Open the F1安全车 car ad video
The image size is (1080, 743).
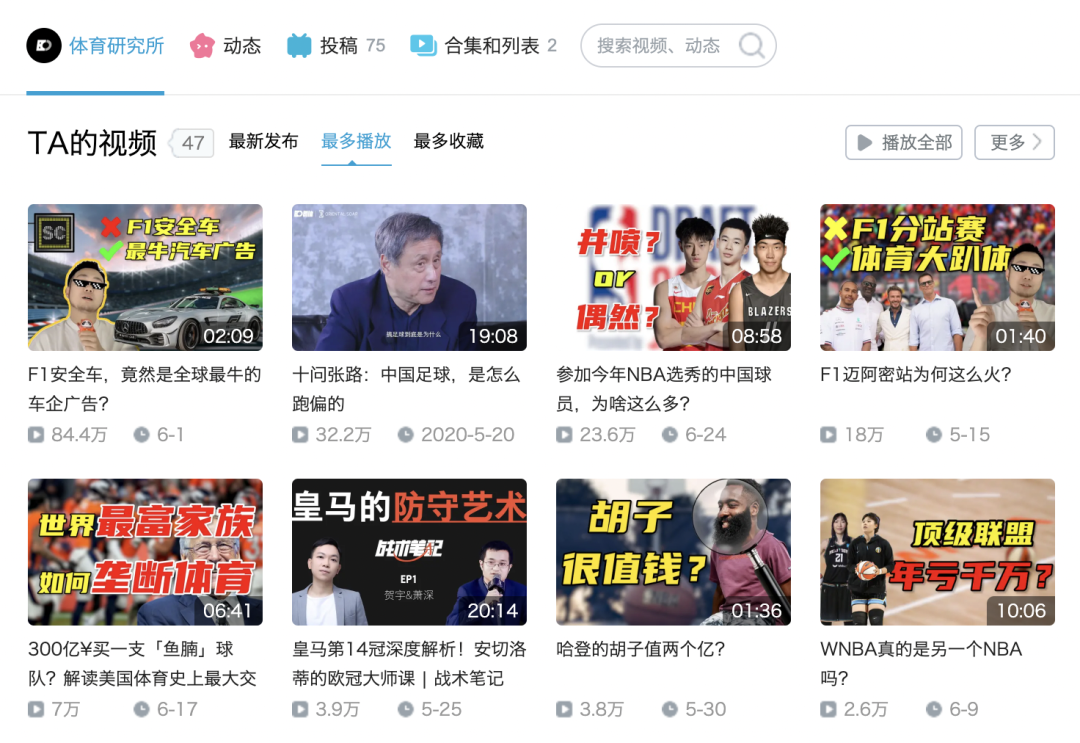tap(145, 278)
